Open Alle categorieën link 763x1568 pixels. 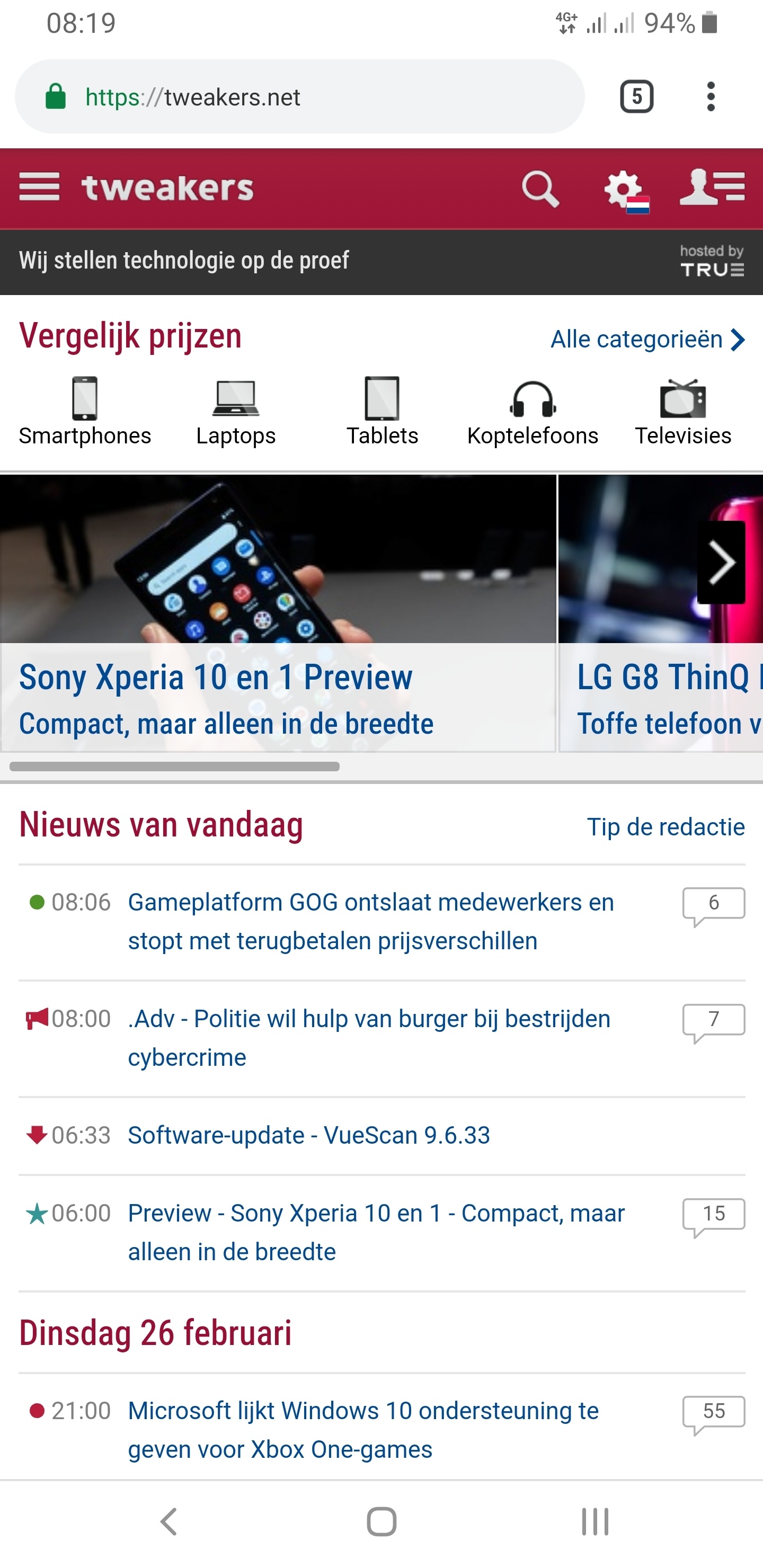click(646, 340)
